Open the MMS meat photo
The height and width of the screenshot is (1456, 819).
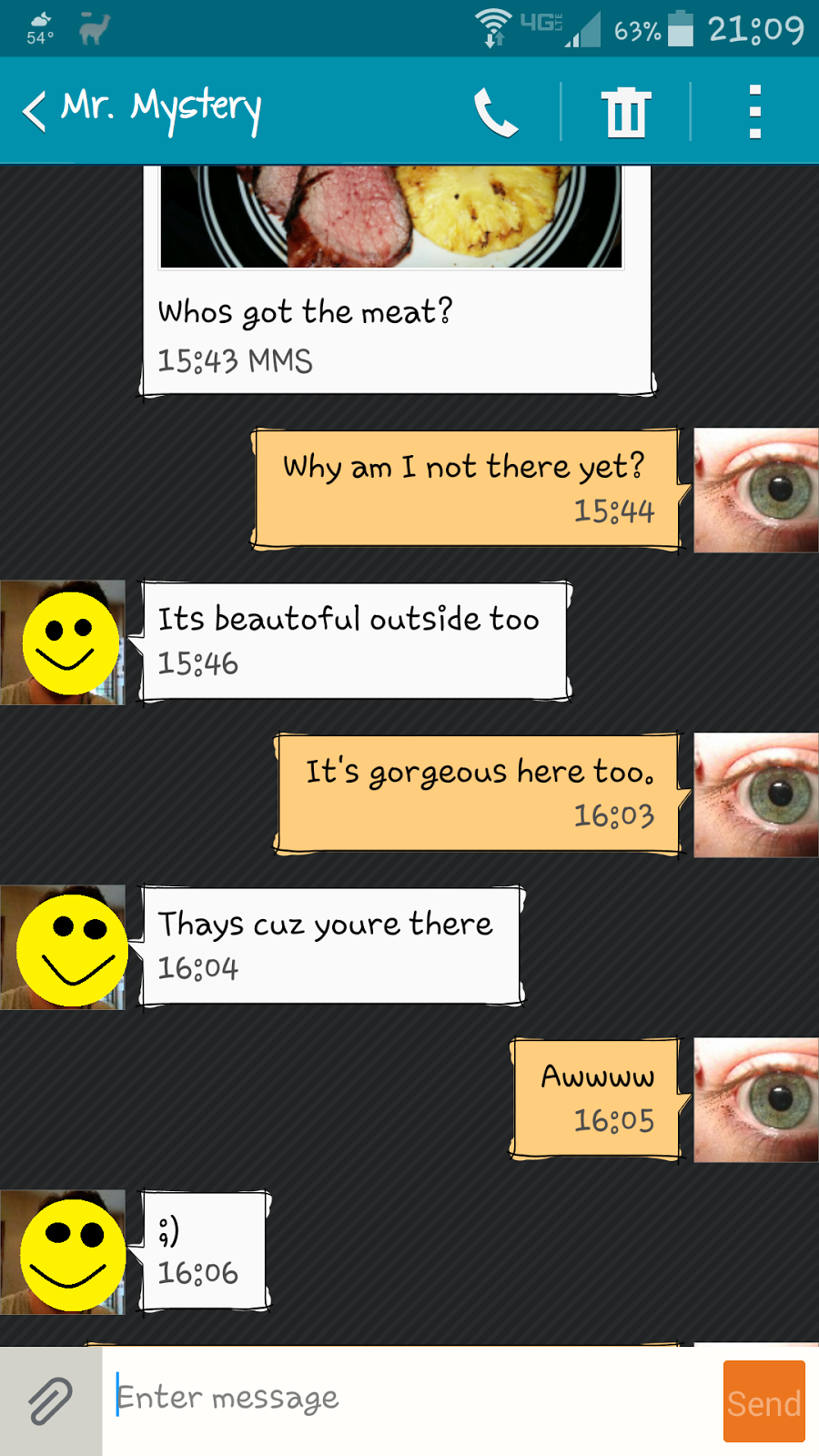click(391, 217)
